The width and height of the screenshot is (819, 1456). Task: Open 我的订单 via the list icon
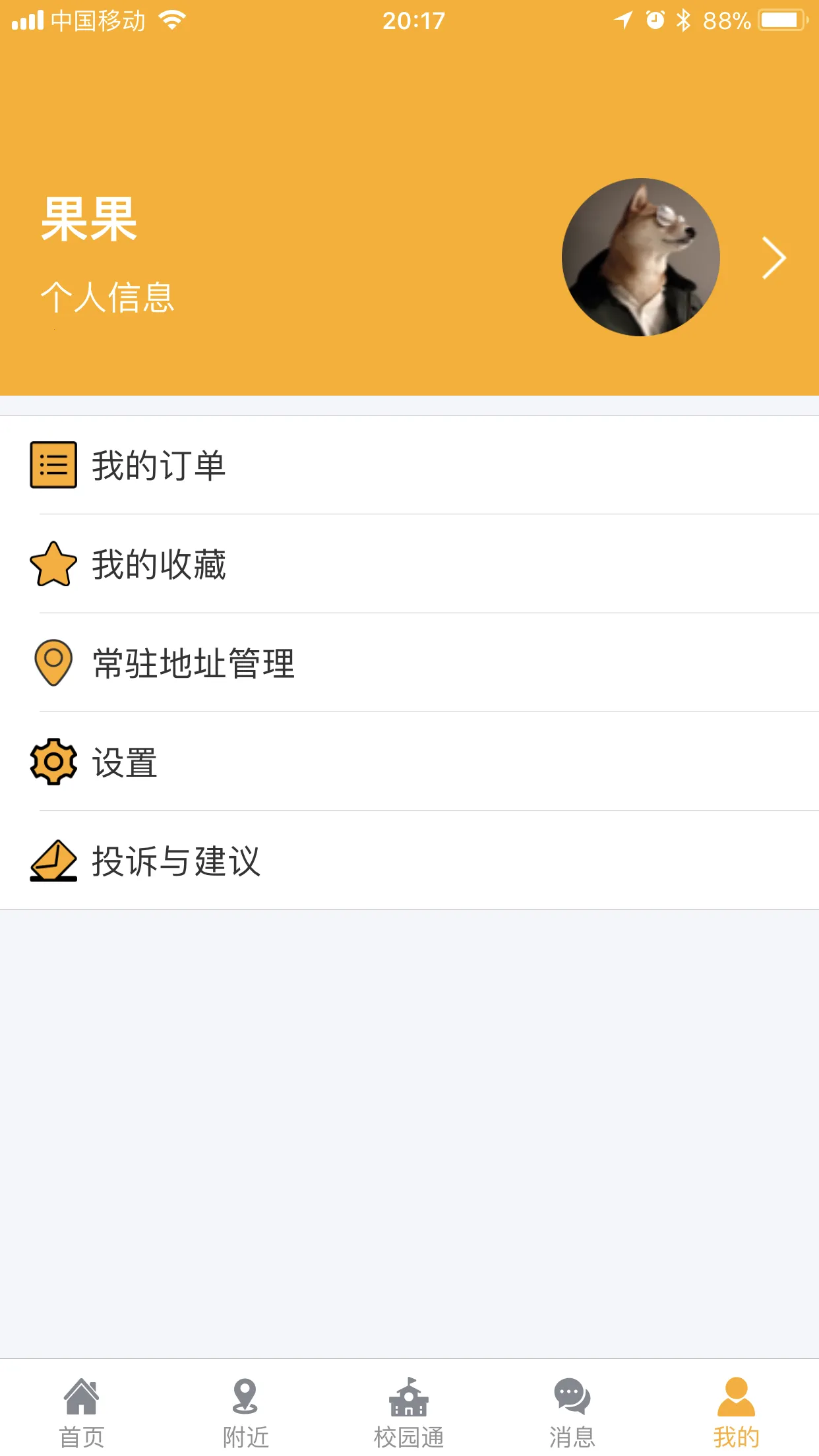coord(54,466)
